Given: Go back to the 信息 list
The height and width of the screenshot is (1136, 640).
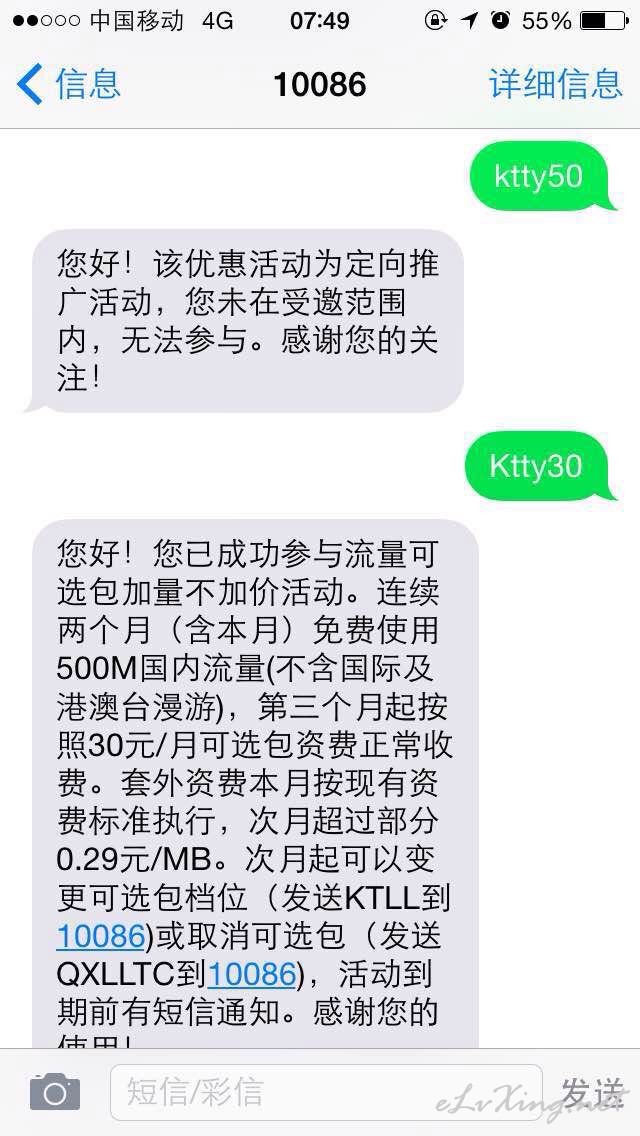Looking at the screenshot, I should point(68,84).
